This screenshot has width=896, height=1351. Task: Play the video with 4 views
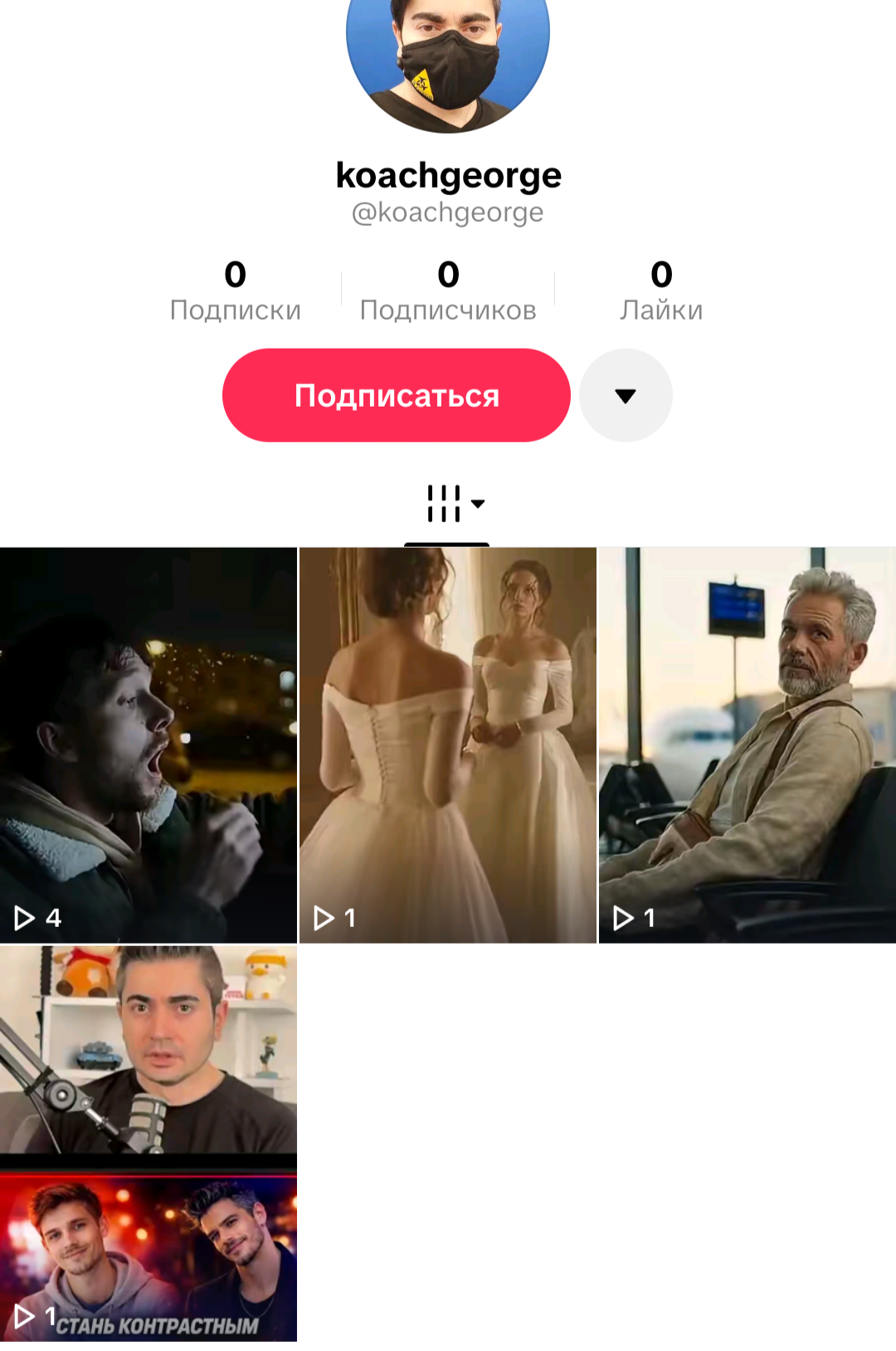point(149,744)
